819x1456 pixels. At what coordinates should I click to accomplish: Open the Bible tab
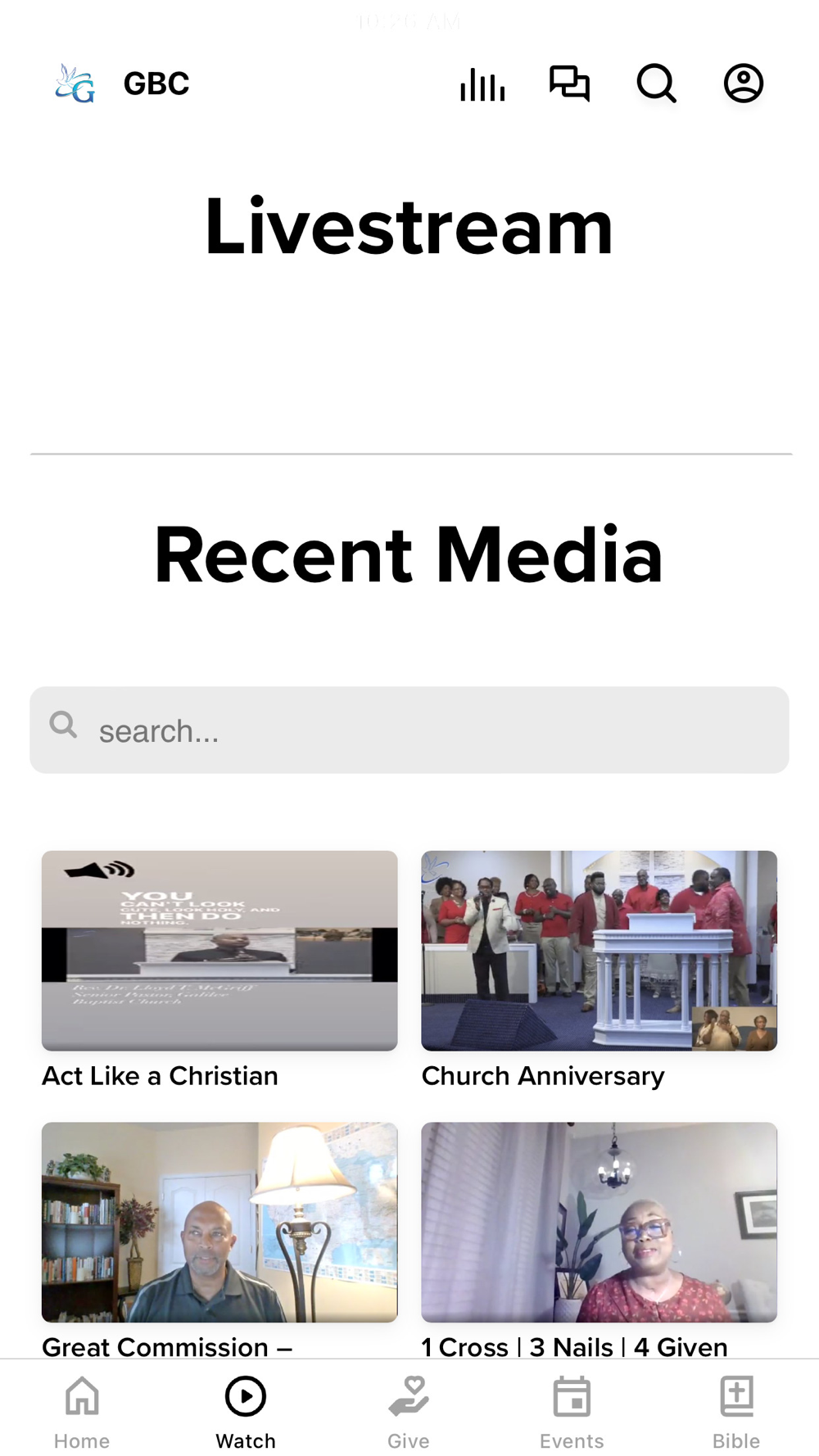point(736,1413)
